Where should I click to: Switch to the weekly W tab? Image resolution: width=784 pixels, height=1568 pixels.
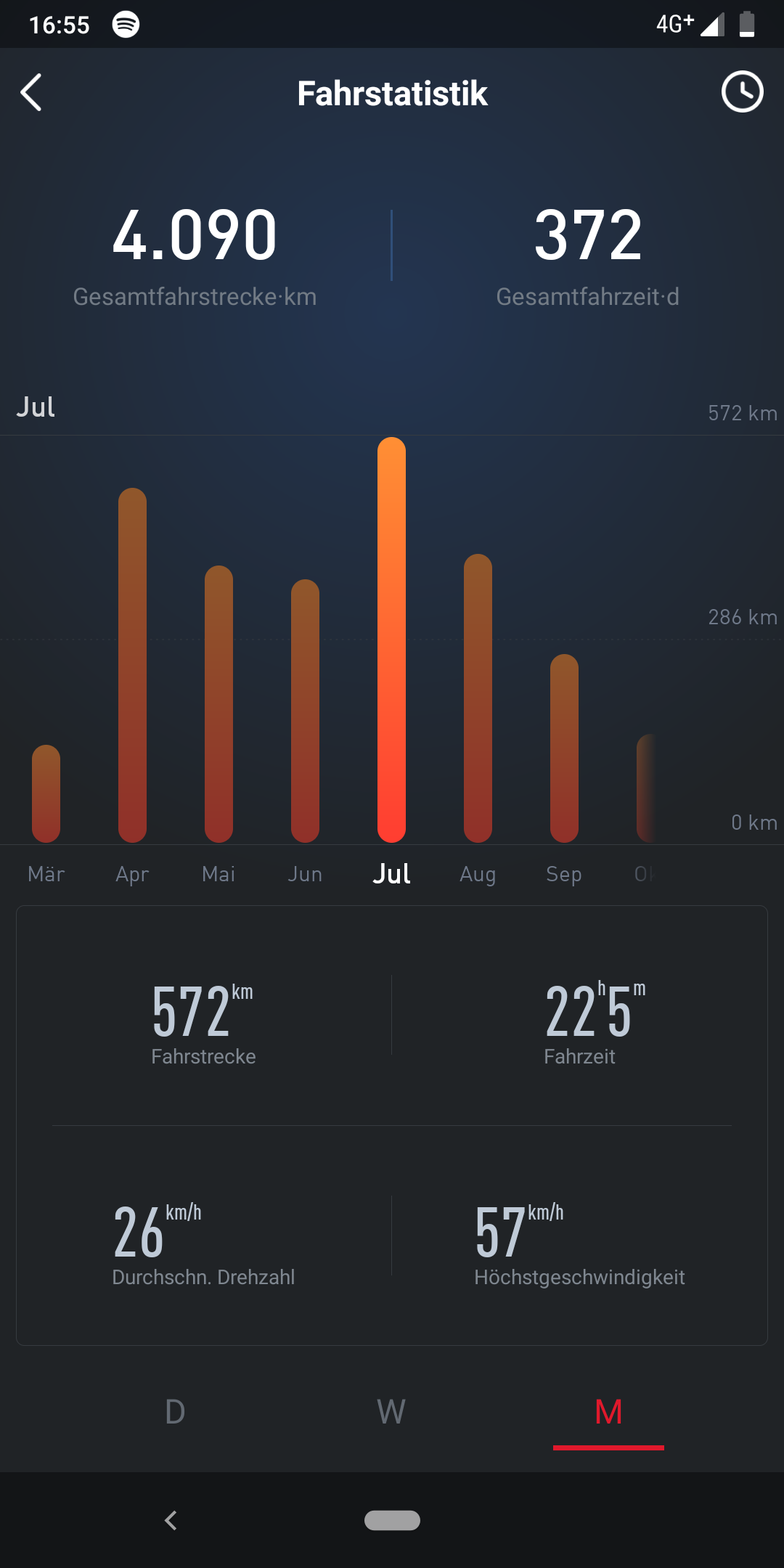tap(391, 1412)
